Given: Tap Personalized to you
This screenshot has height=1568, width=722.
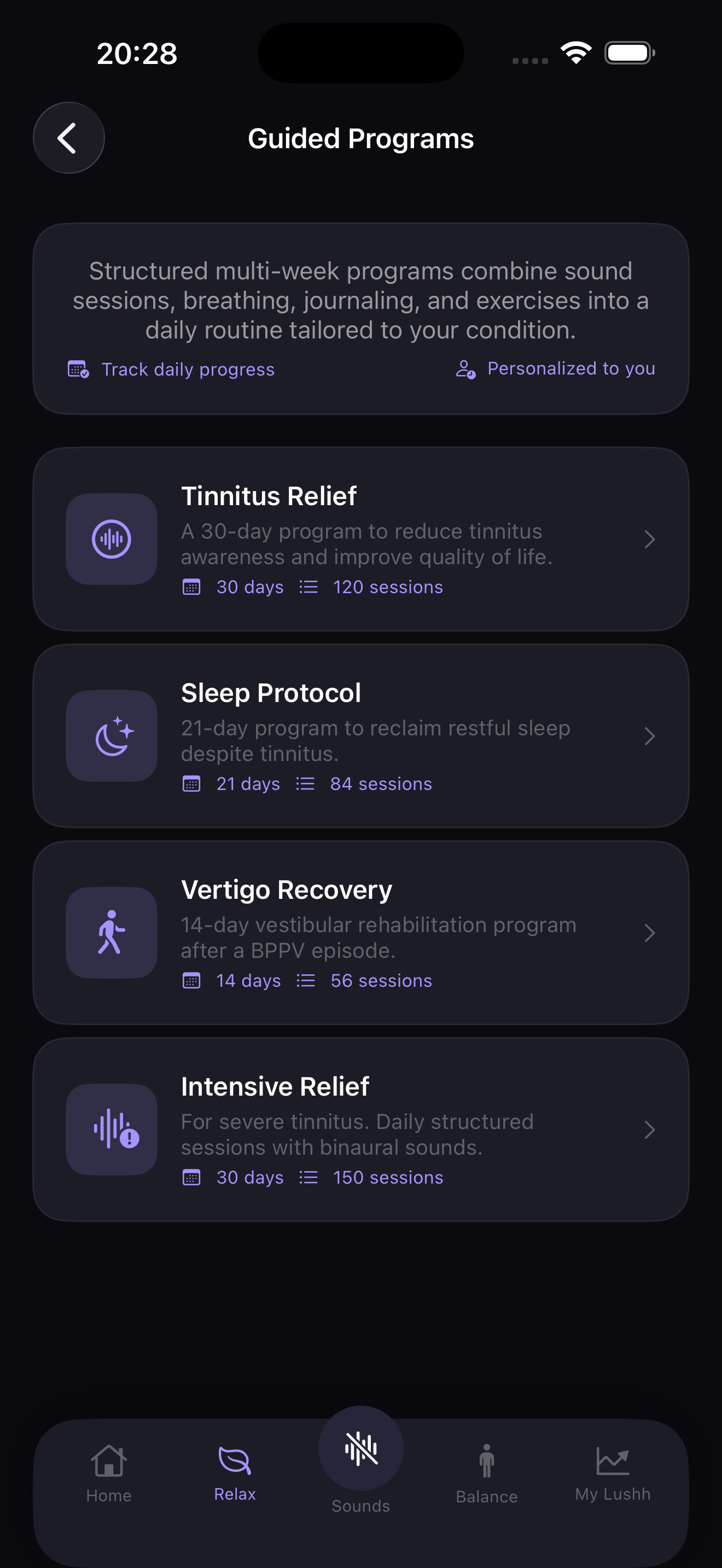Looking at the screenshot, I should (571, 368).
